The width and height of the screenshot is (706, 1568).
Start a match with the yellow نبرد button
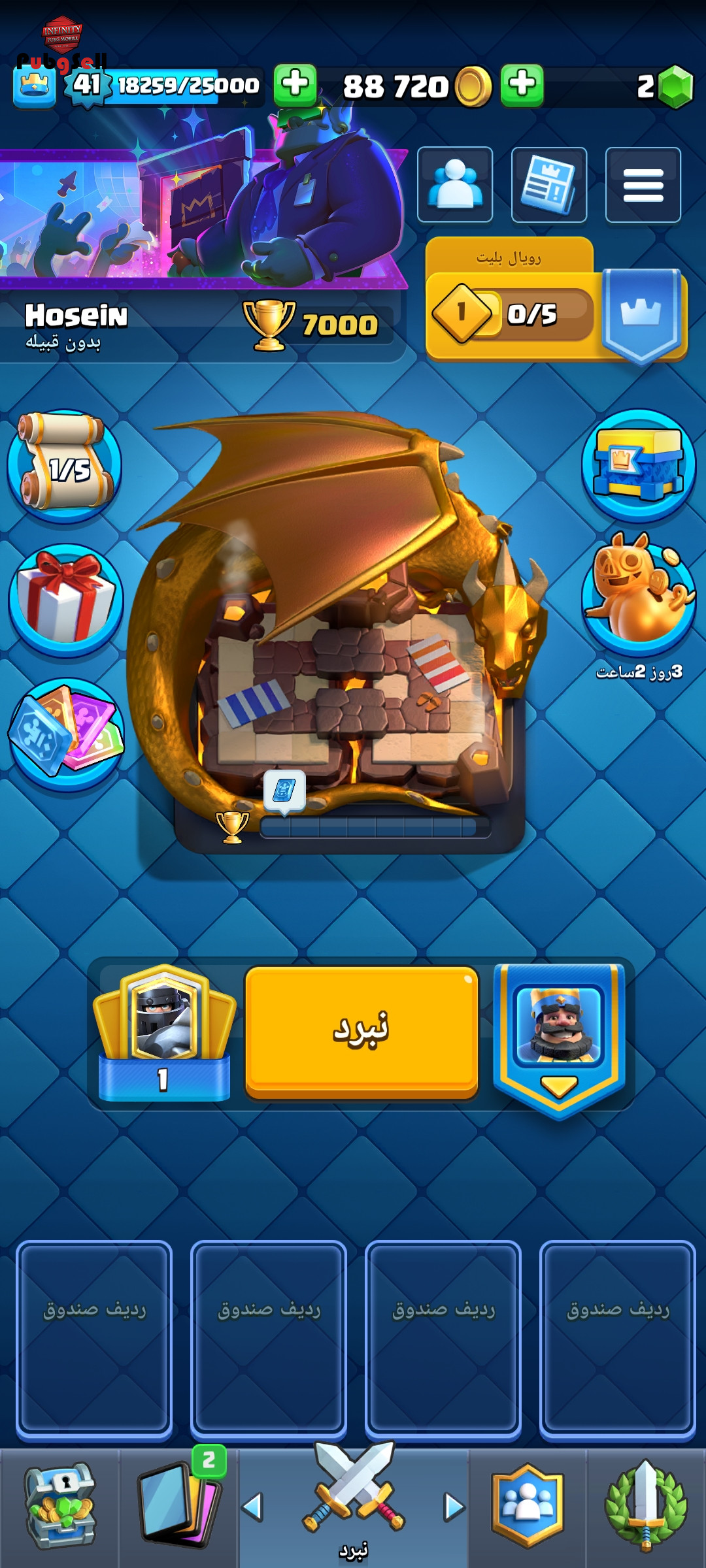tap(361, 1032)
